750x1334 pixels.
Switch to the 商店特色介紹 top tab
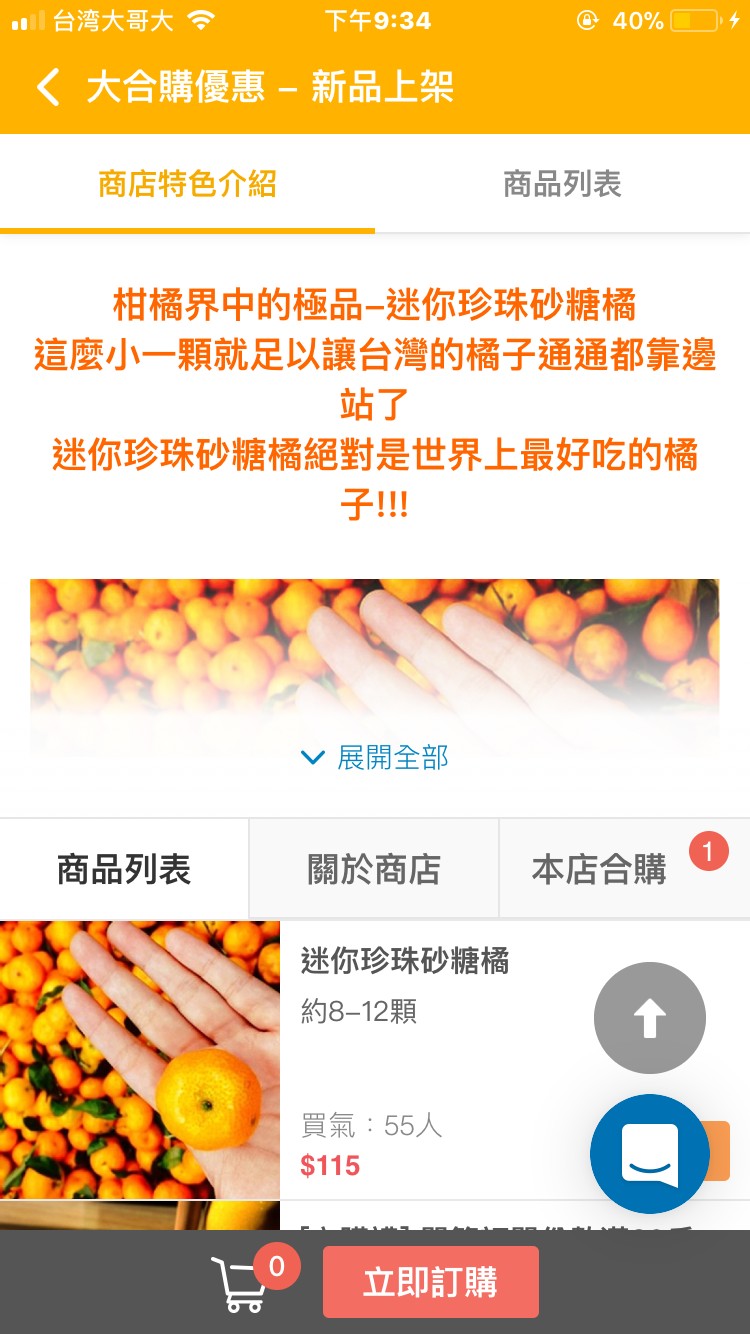click(x=187, y=185)
